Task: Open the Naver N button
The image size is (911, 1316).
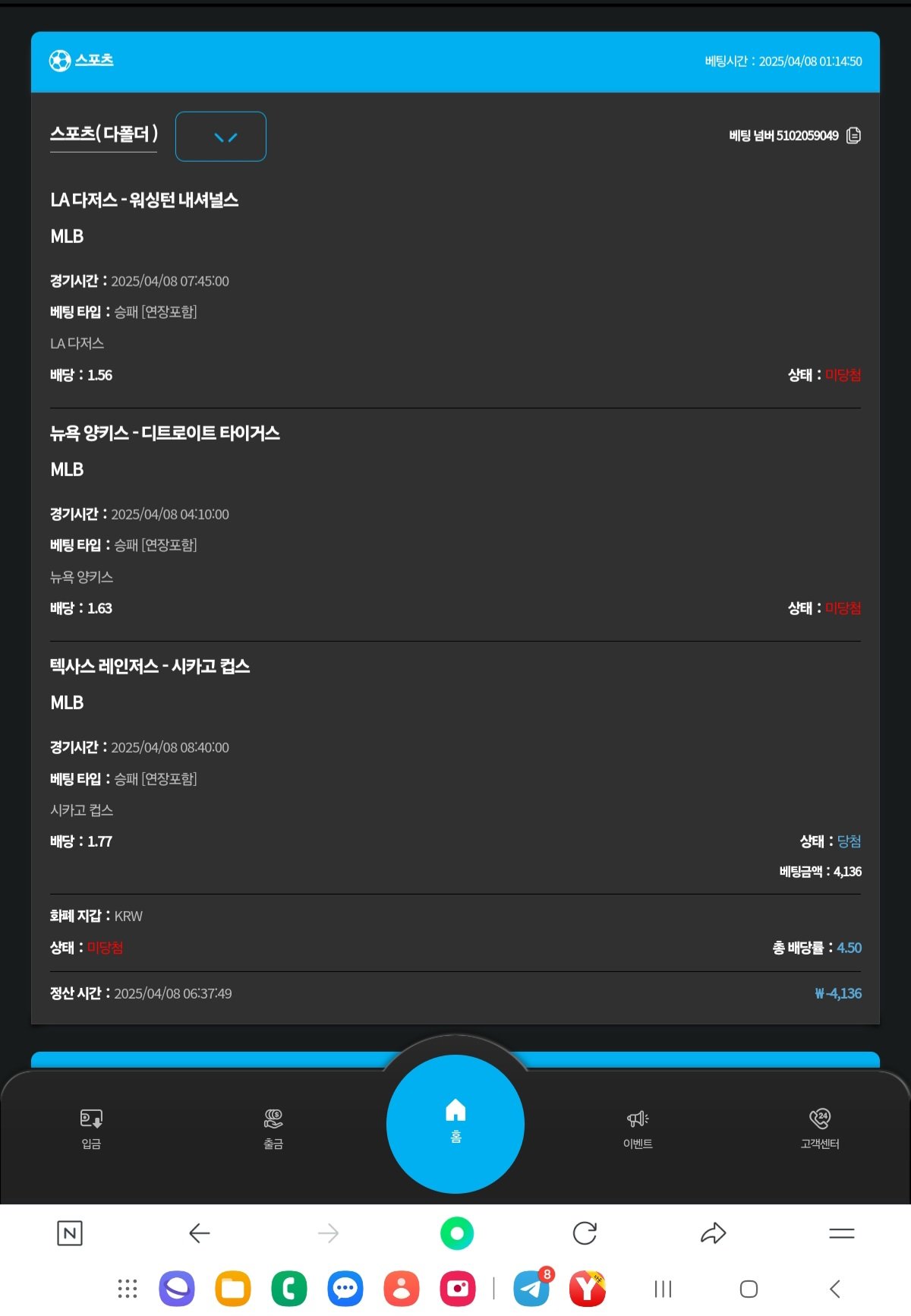Action: (x=70, y=1233)
